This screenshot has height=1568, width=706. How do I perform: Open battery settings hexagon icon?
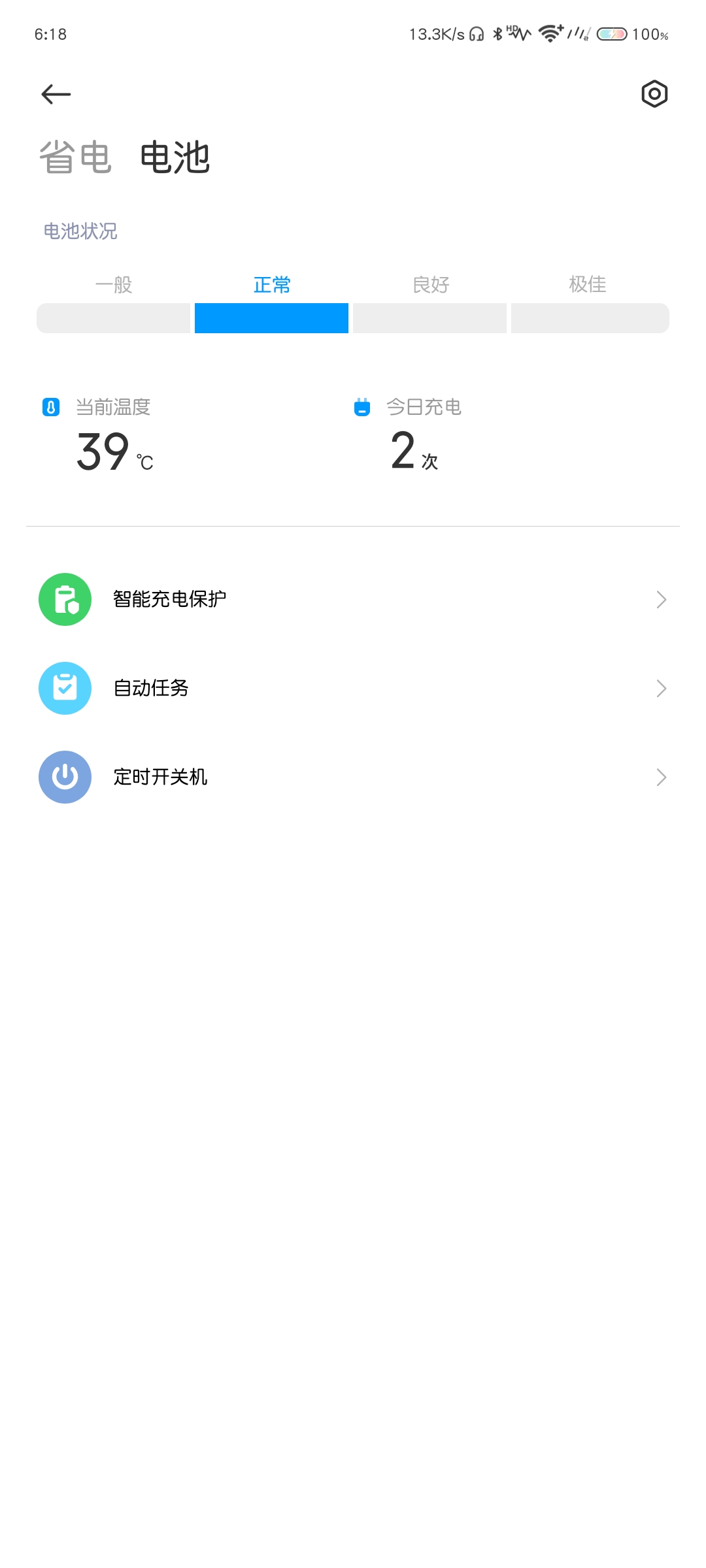[x=654, y=94]
